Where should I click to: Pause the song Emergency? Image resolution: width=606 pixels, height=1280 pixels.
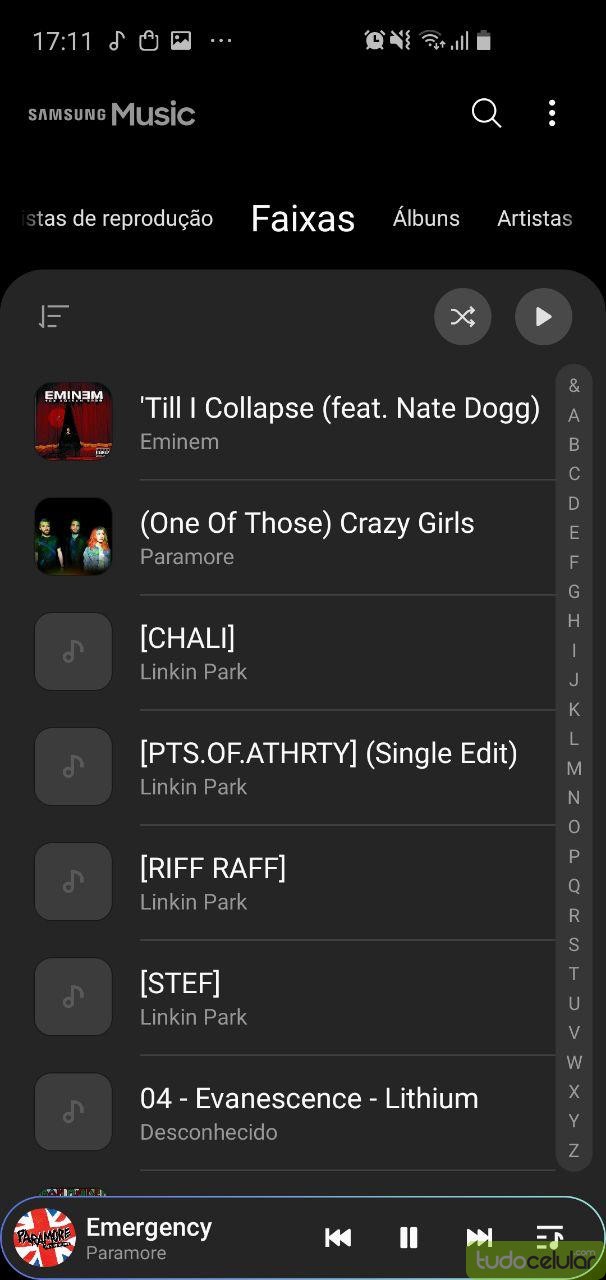(408, 1238)
